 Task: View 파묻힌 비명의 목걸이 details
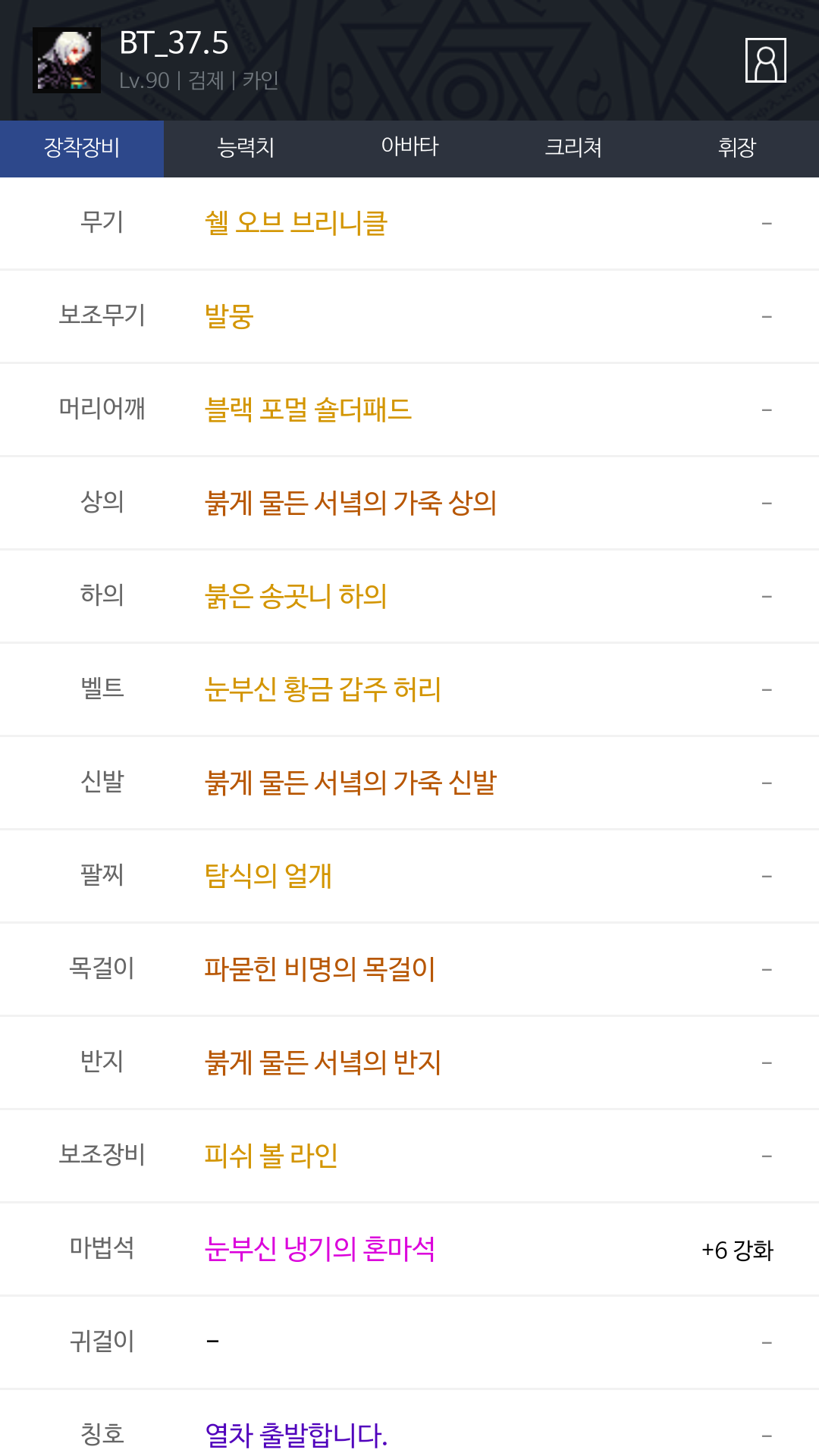(320, 969)
